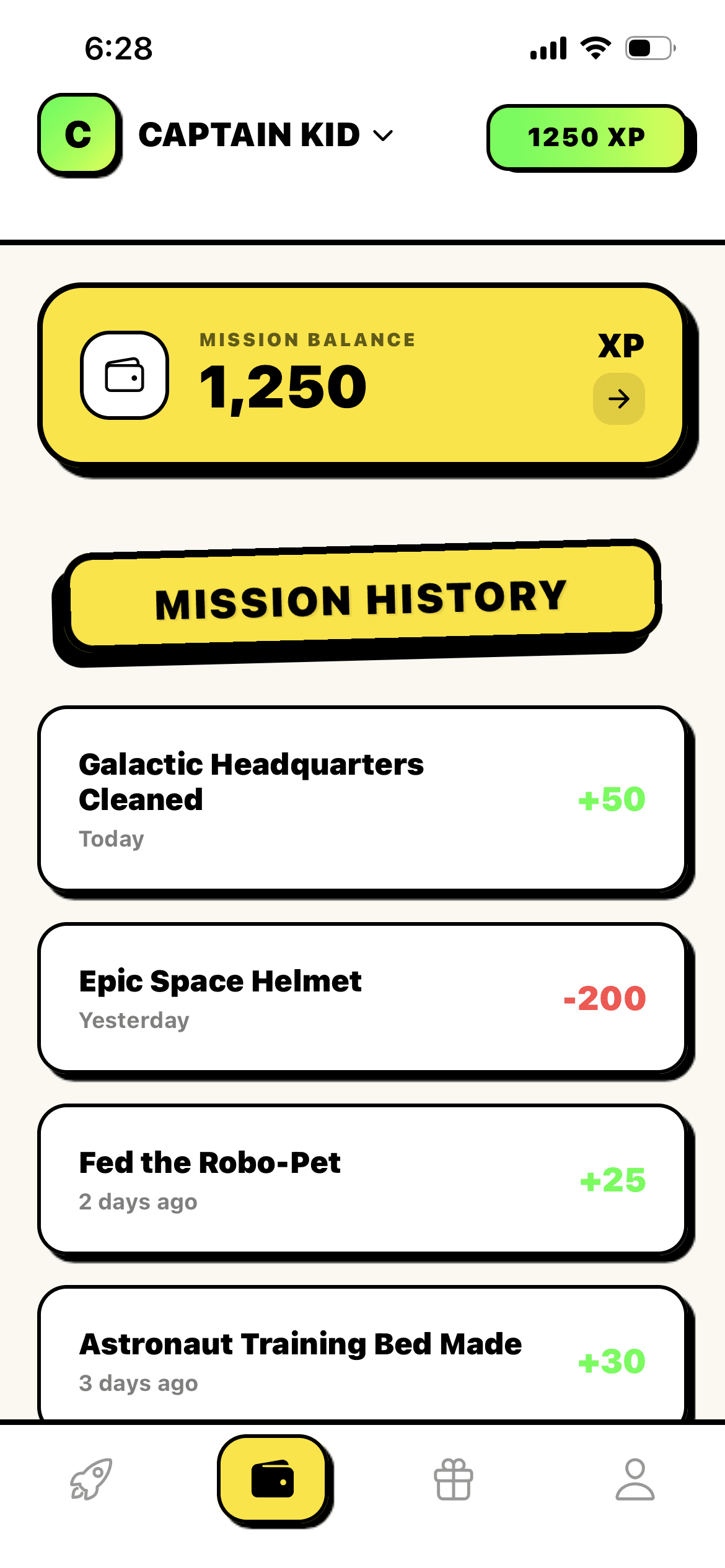
Task: Open Galactic Headquarters Cleaned entry
Action: (362, 798)
